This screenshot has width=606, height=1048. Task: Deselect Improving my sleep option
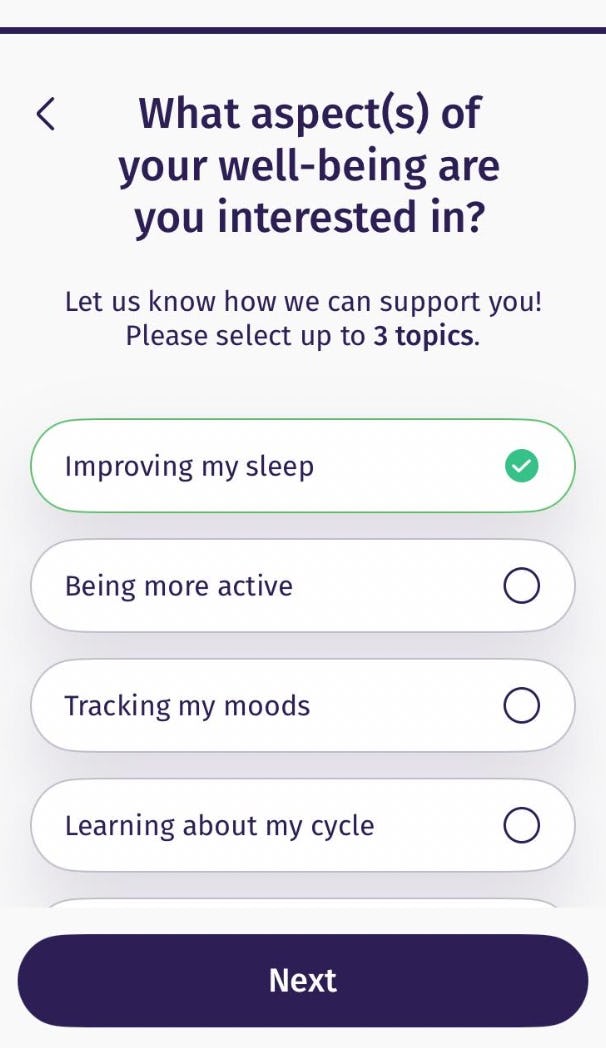click(x=302, y=466)
